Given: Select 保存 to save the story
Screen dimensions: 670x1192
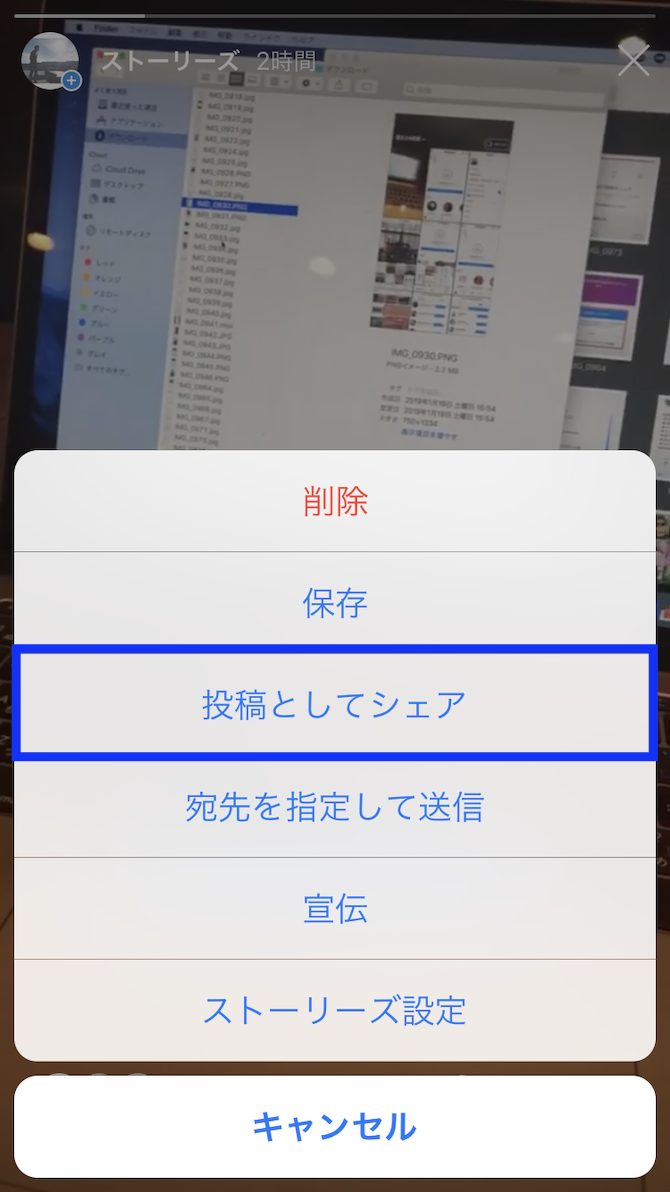Looking at the screenshot, I should [x=335, y=603].
